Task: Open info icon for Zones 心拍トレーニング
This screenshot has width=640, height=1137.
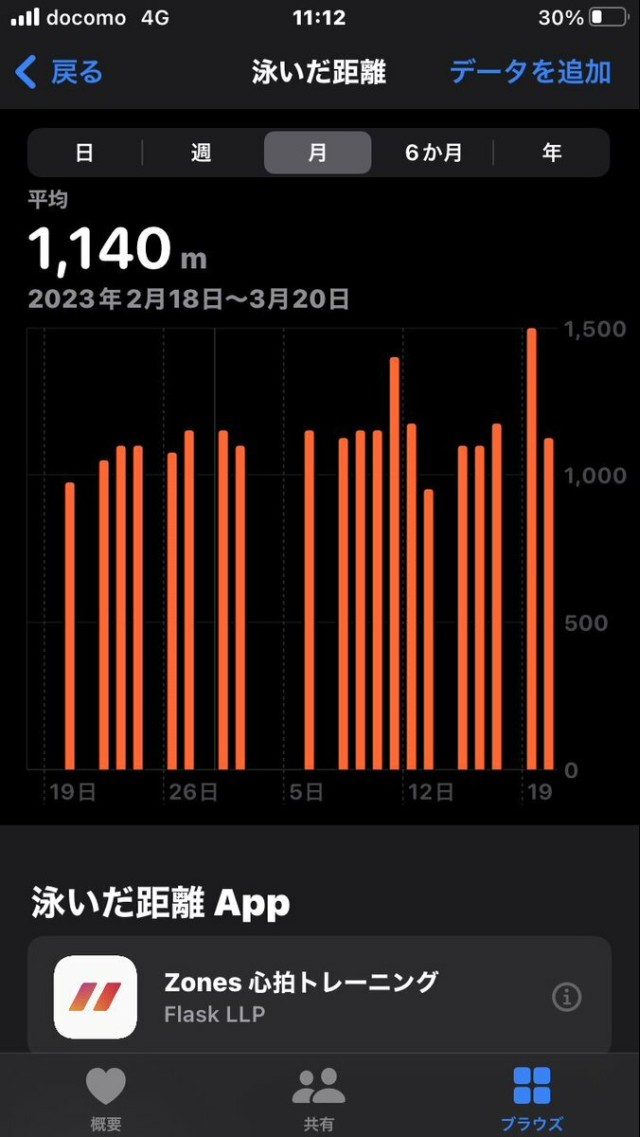Action: click(567, 997)
